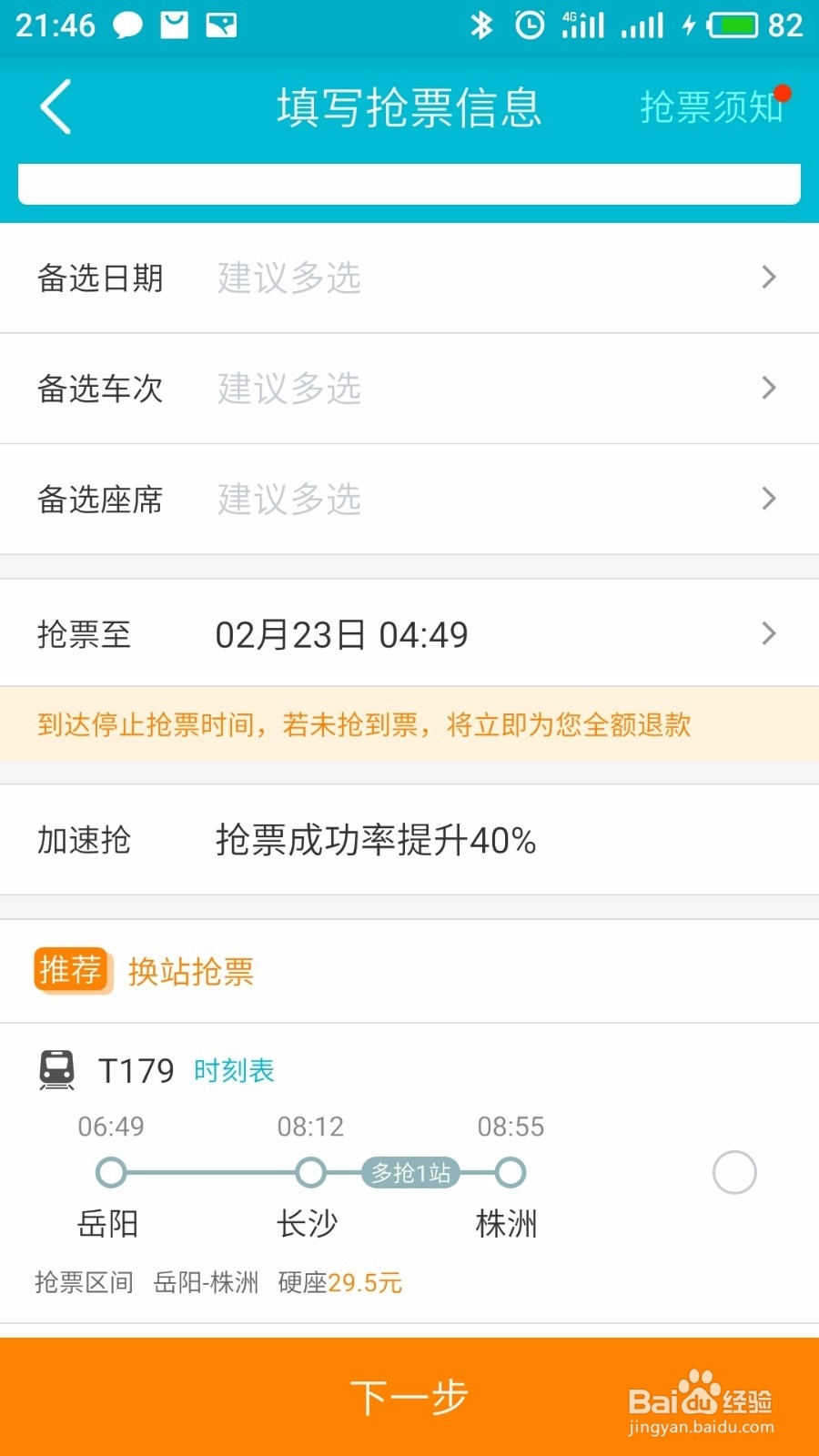This screenshot has width=819, height=1456.
Task: Open 抢票至 deadline selector
Action: [x=409, y=634]
